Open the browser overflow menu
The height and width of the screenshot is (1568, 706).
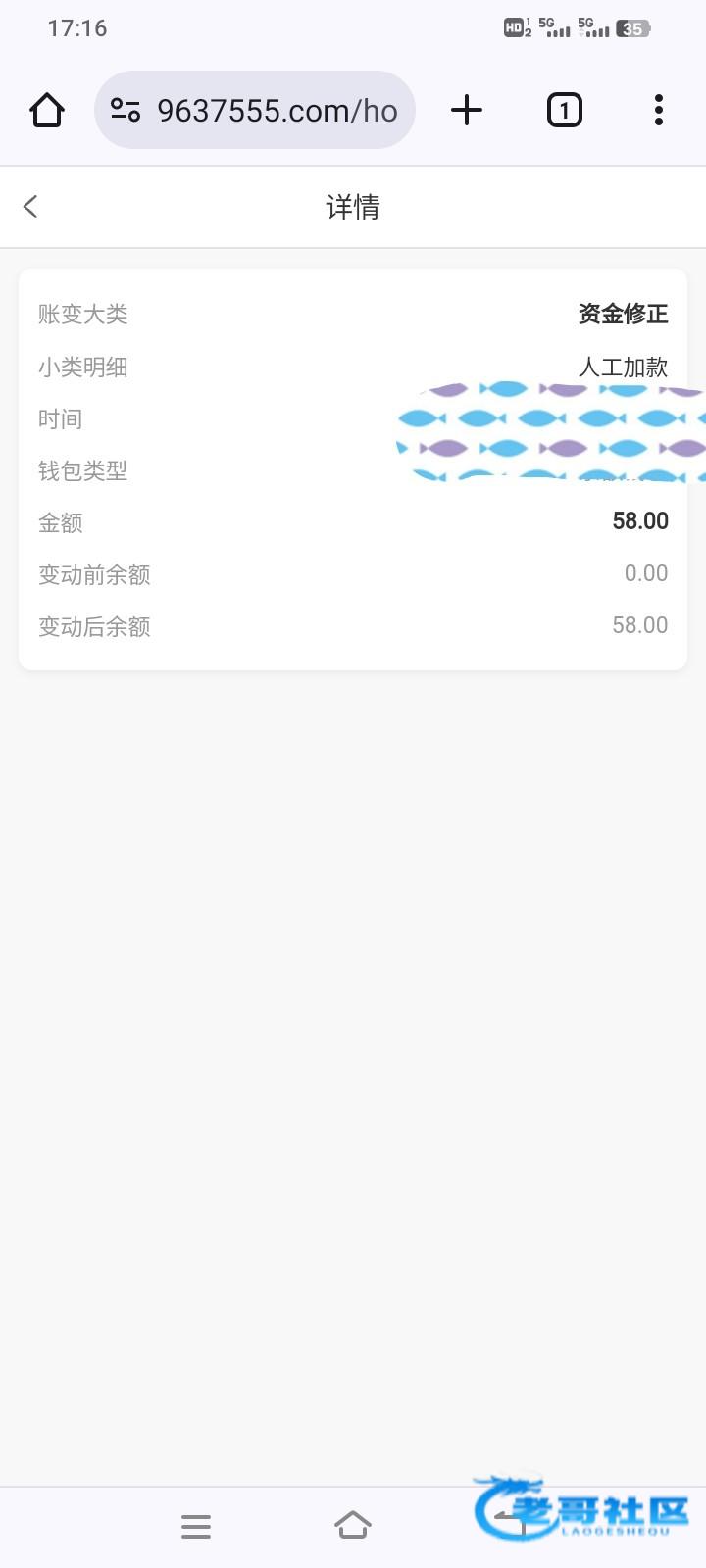(659, 110)
